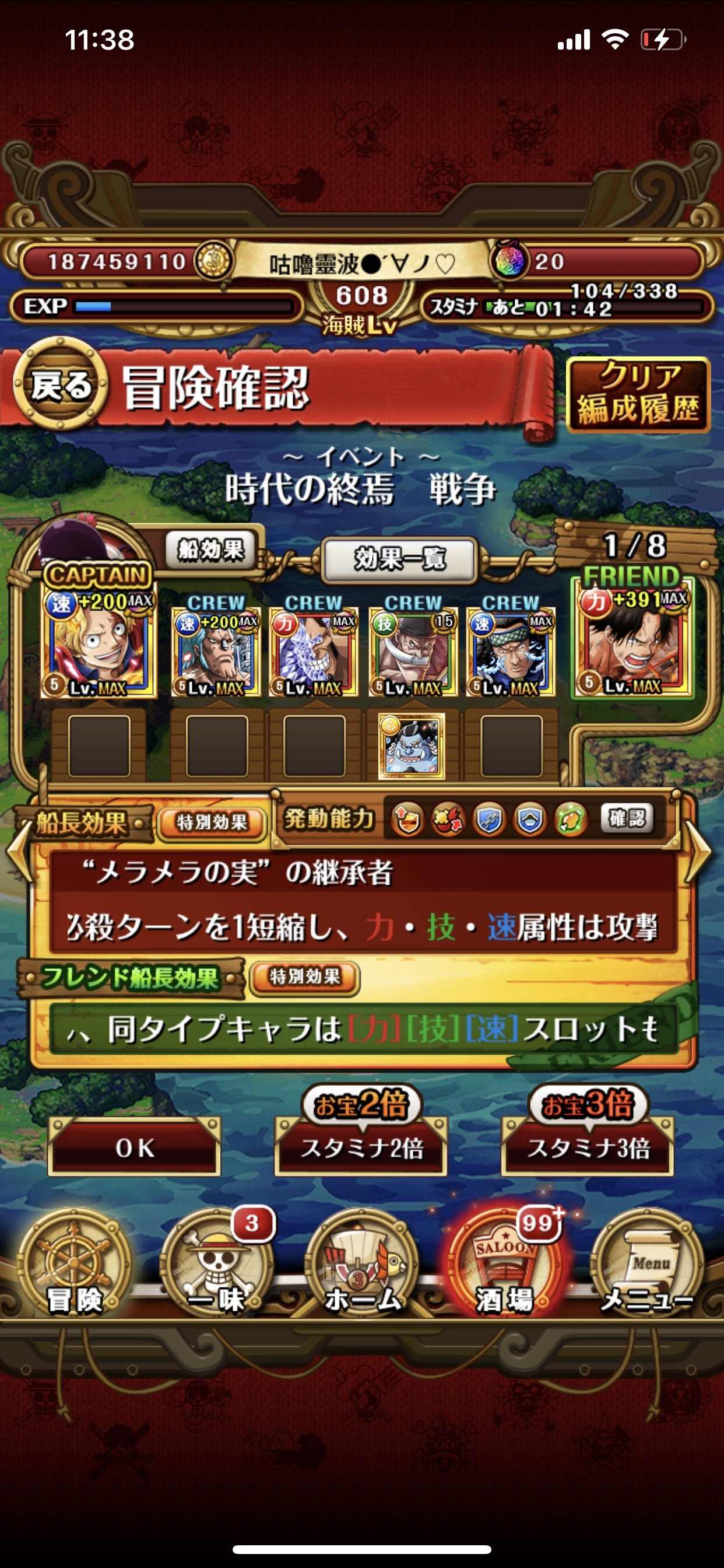The height and width of the screenshot is (1568, 724).
Task: Open クリア編成履歴 clear team history
Action: tap(638, 394)
